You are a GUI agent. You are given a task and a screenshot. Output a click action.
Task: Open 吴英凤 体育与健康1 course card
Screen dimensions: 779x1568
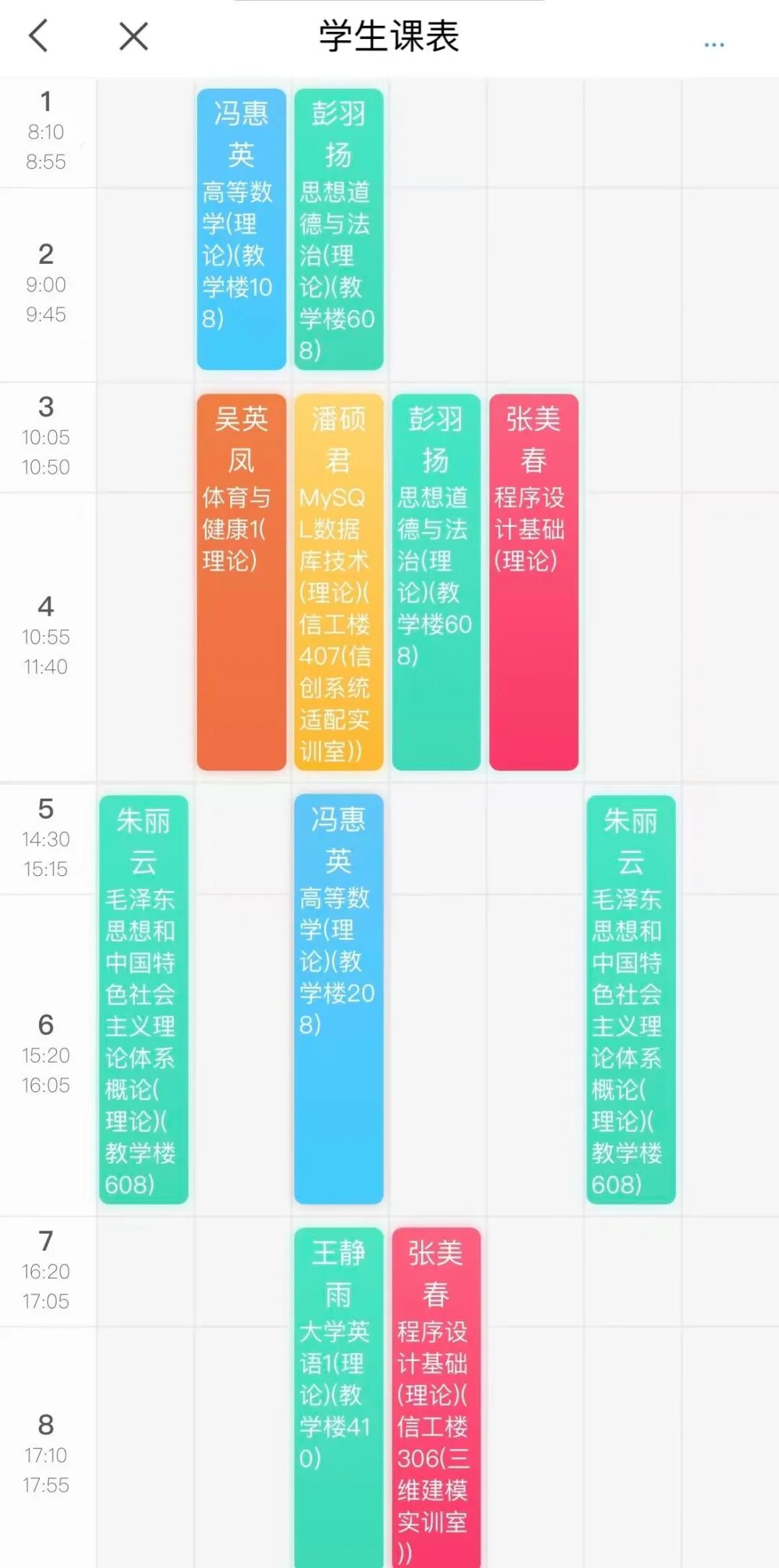[x=241, y=581]
